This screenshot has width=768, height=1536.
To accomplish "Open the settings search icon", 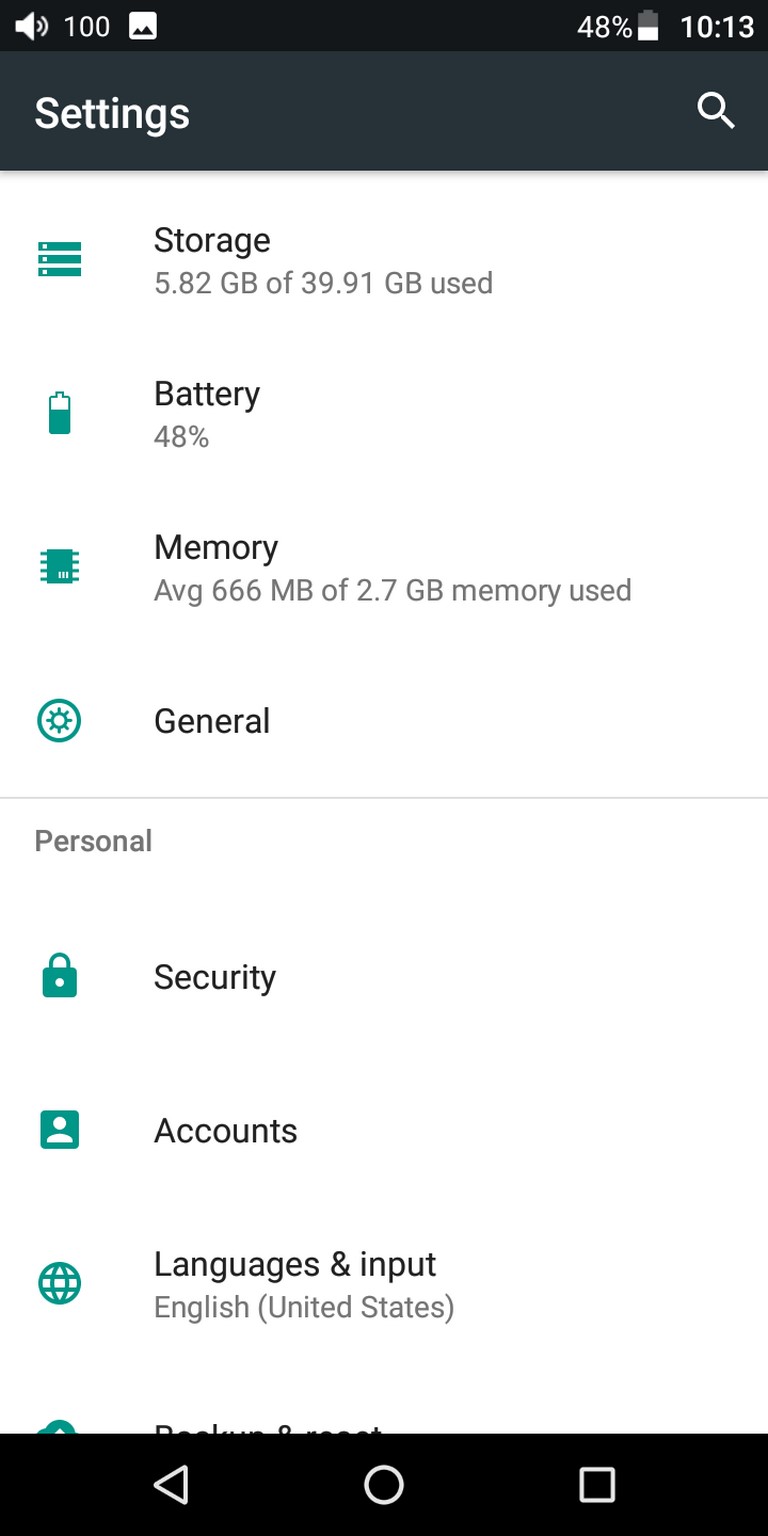I will click(716, 111).
